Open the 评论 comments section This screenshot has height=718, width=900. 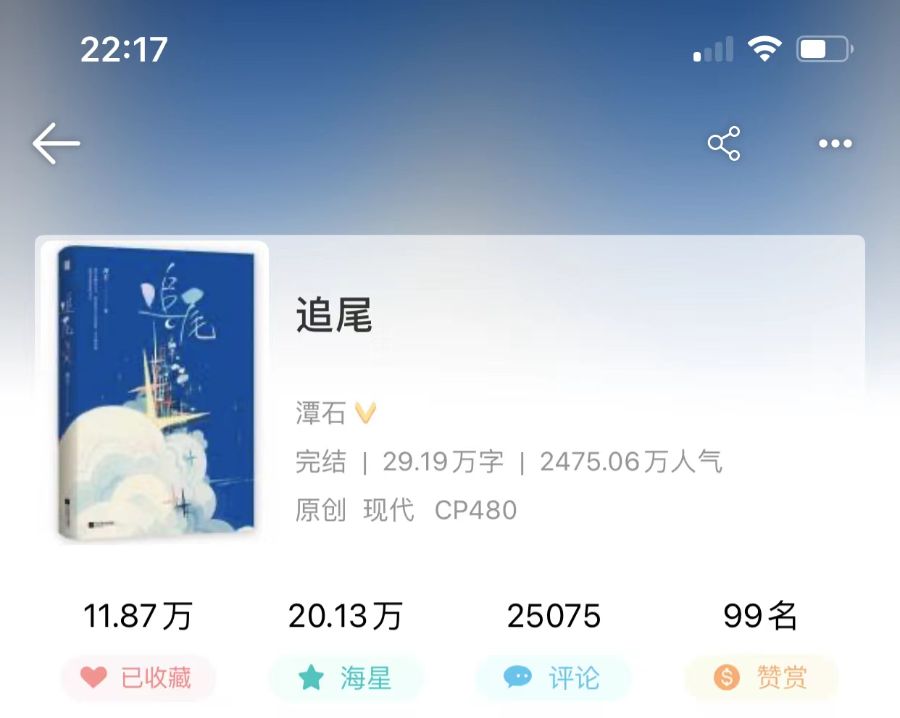click(x=553, y=678)
